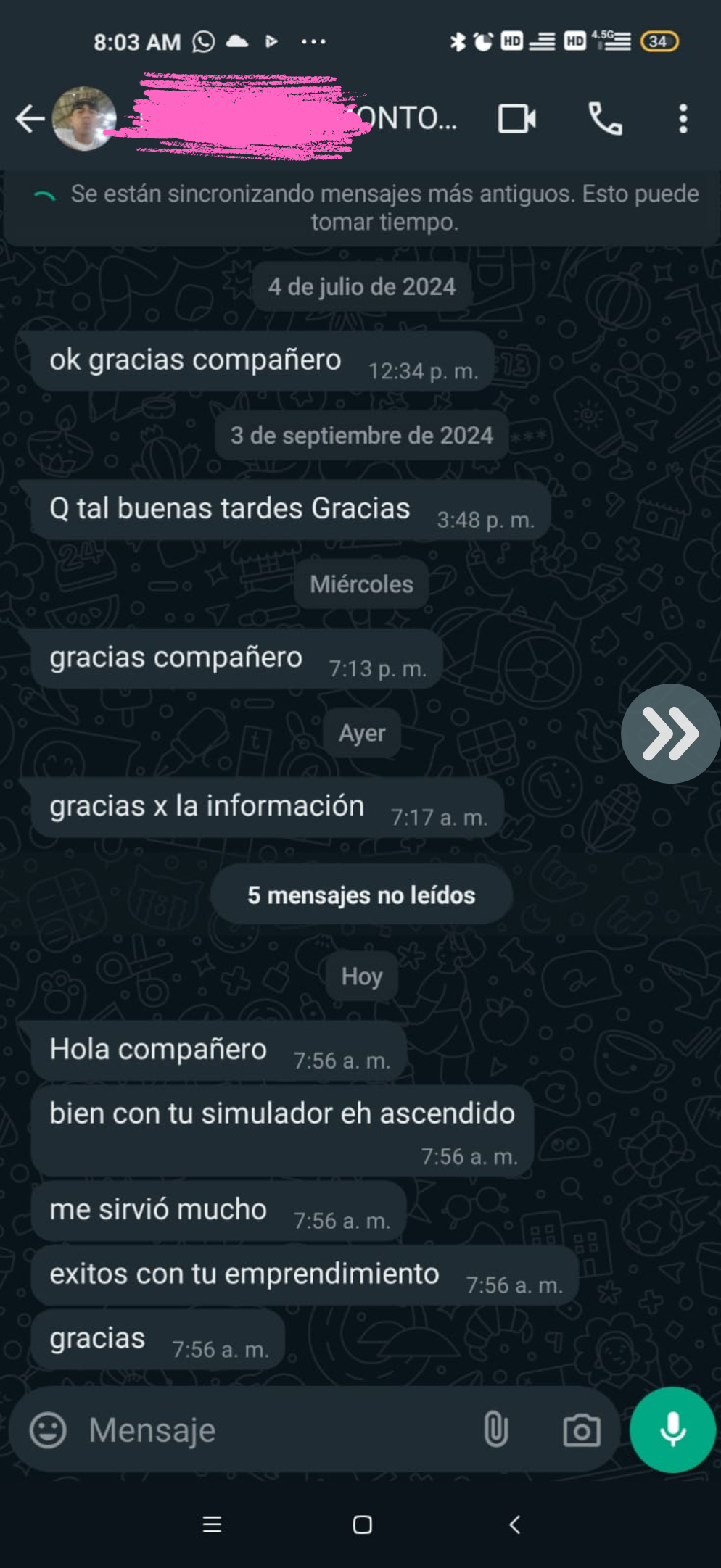Start a video call with this contact
Viewport: 721px width, 1568px height.
pyautogui.click(x=516, y=118)
